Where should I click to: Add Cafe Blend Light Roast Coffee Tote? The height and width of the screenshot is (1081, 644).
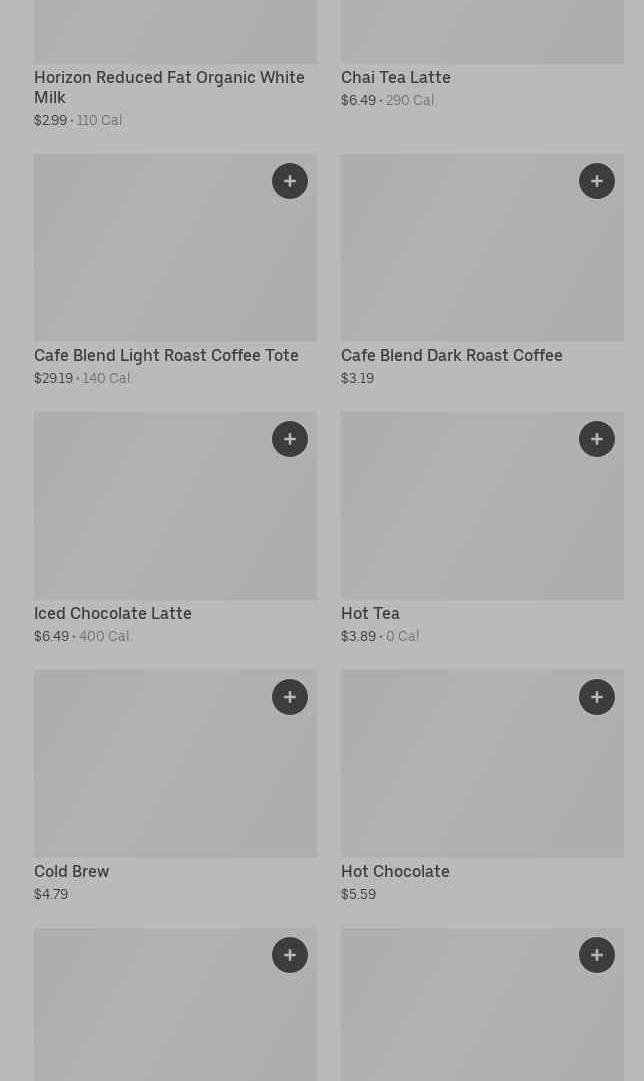click(x=290, y=181)
